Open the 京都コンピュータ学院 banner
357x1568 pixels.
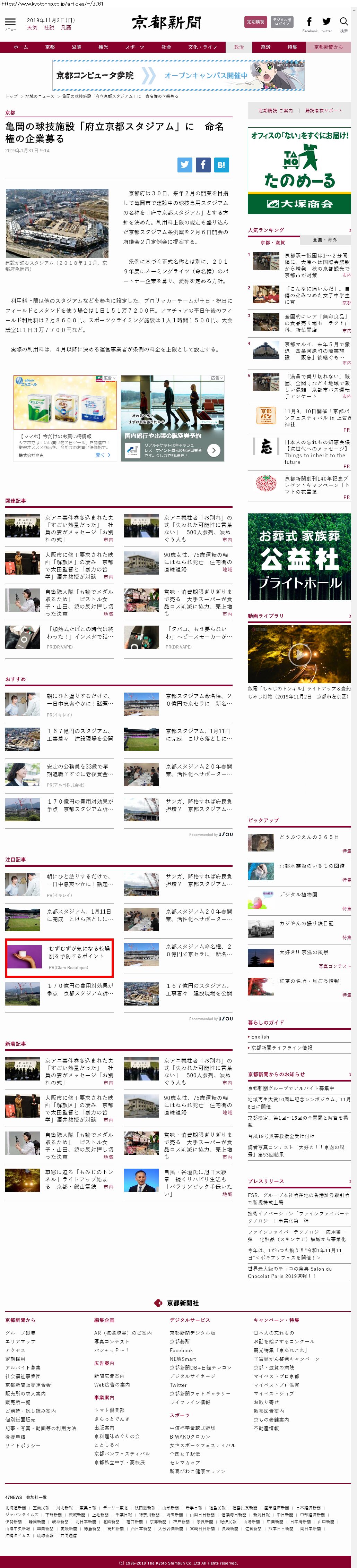[178, 76]
